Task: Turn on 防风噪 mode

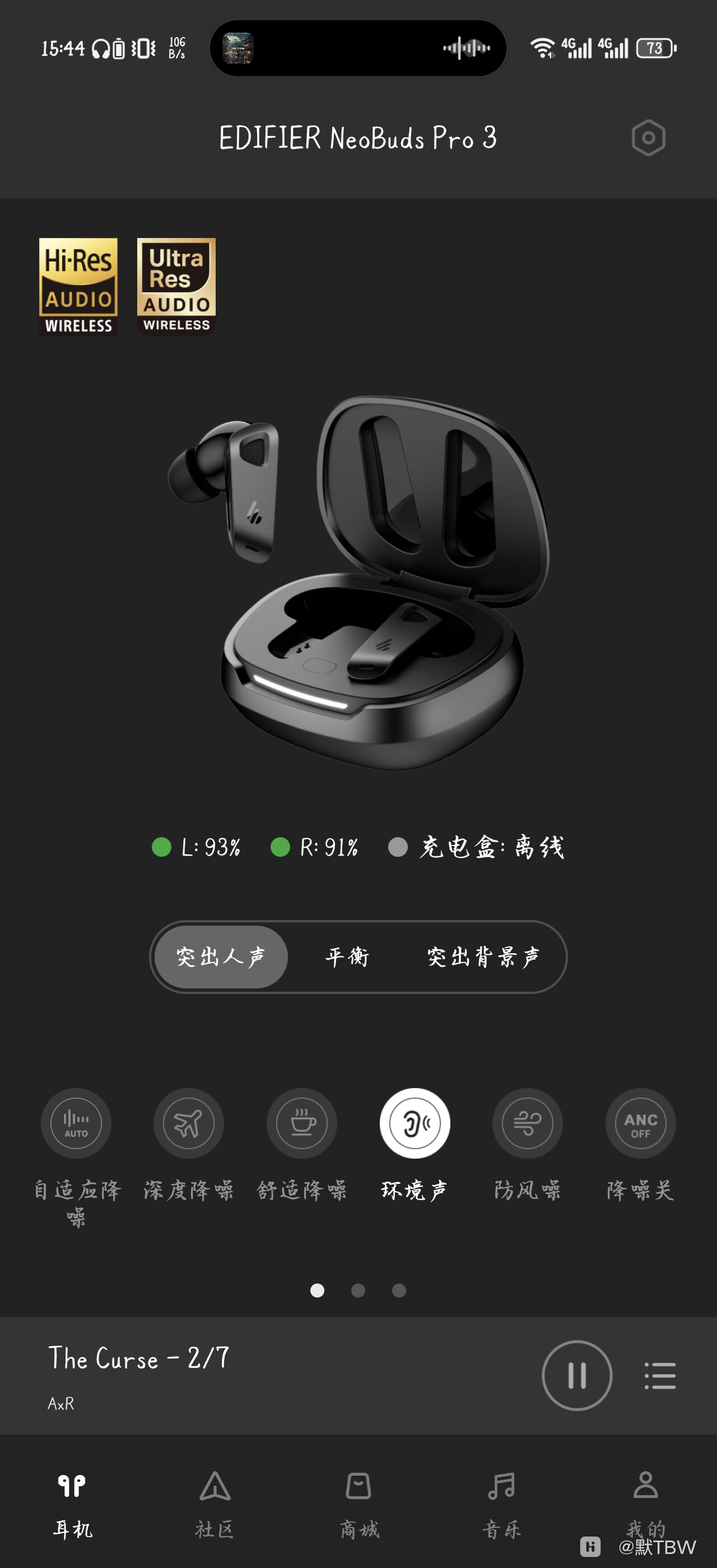Action: point(527,1123)
